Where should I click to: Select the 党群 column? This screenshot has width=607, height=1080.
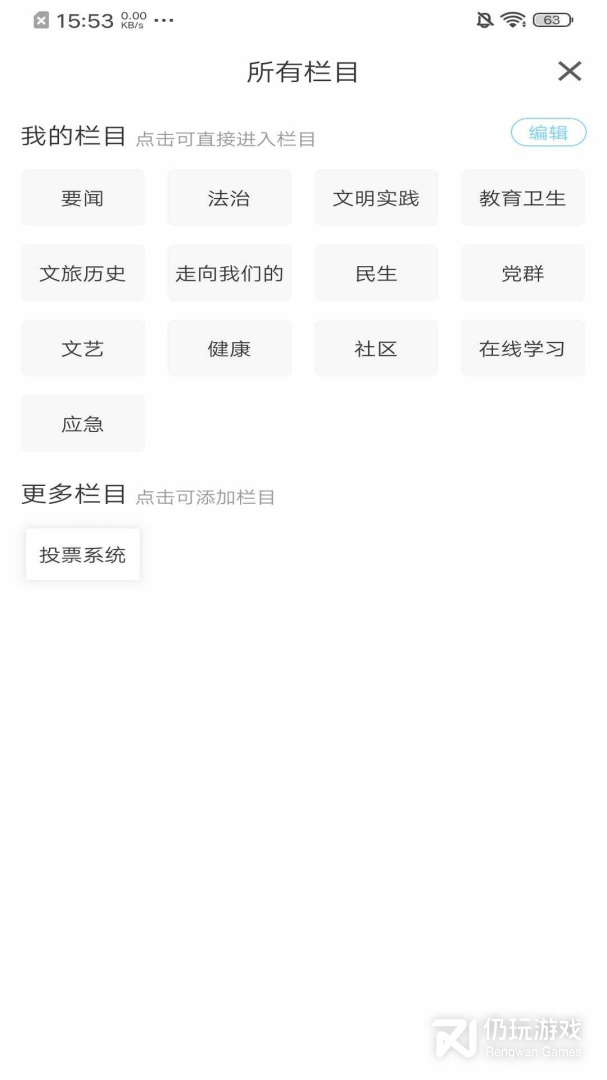tap(523, 273)
